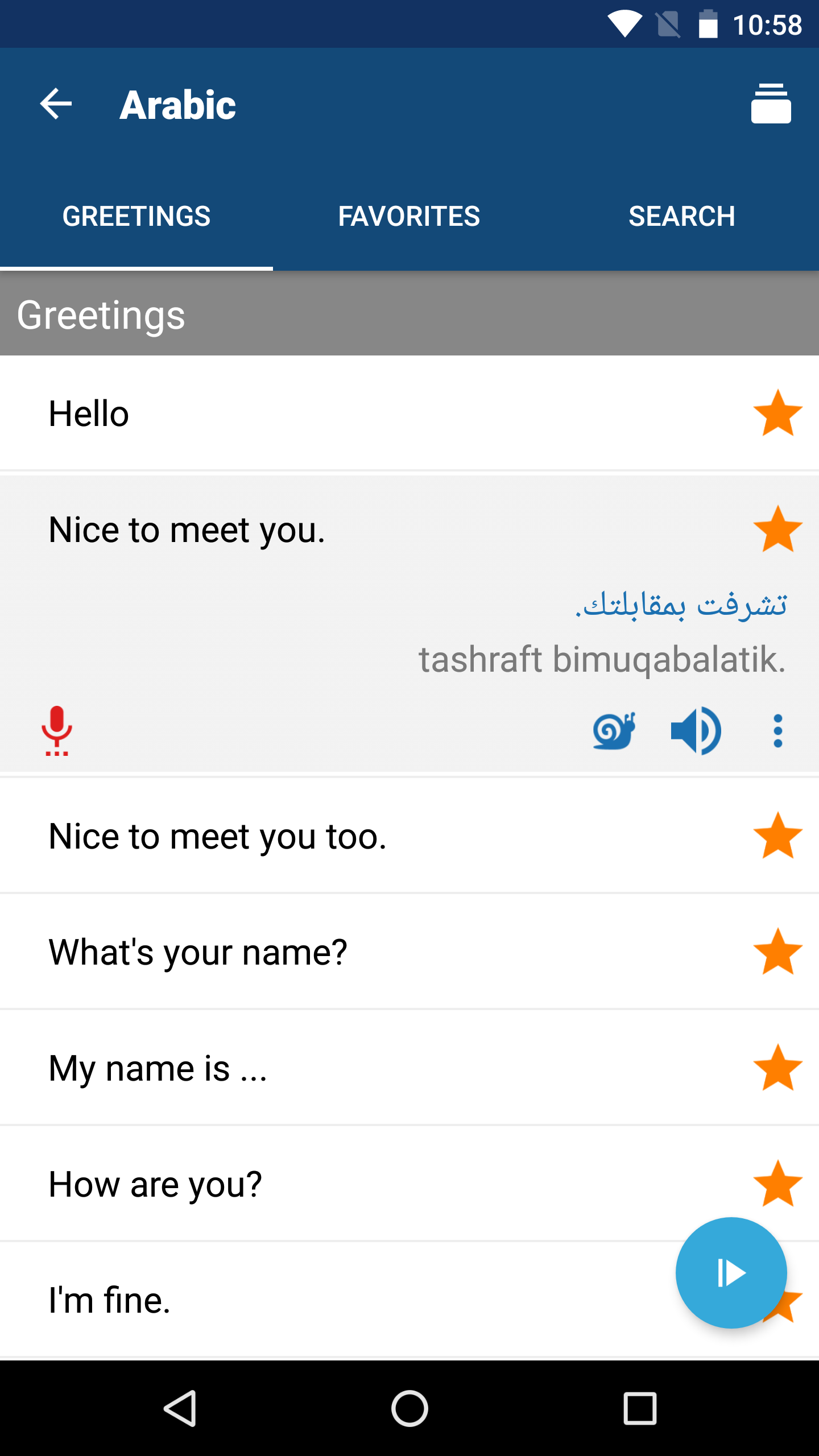
Task: Open the SEARCH tab
Action: (x=682, y=216)
